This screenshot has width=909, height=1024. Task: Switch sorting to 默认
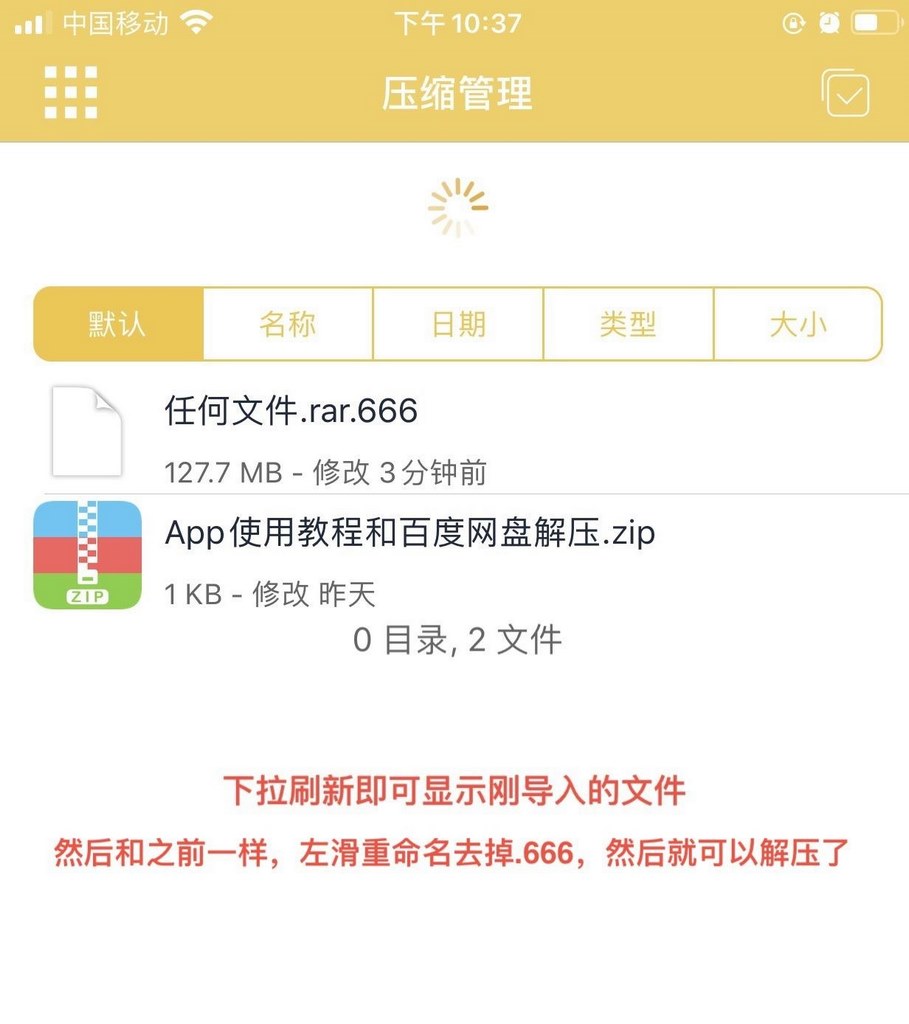coord(118,324)
